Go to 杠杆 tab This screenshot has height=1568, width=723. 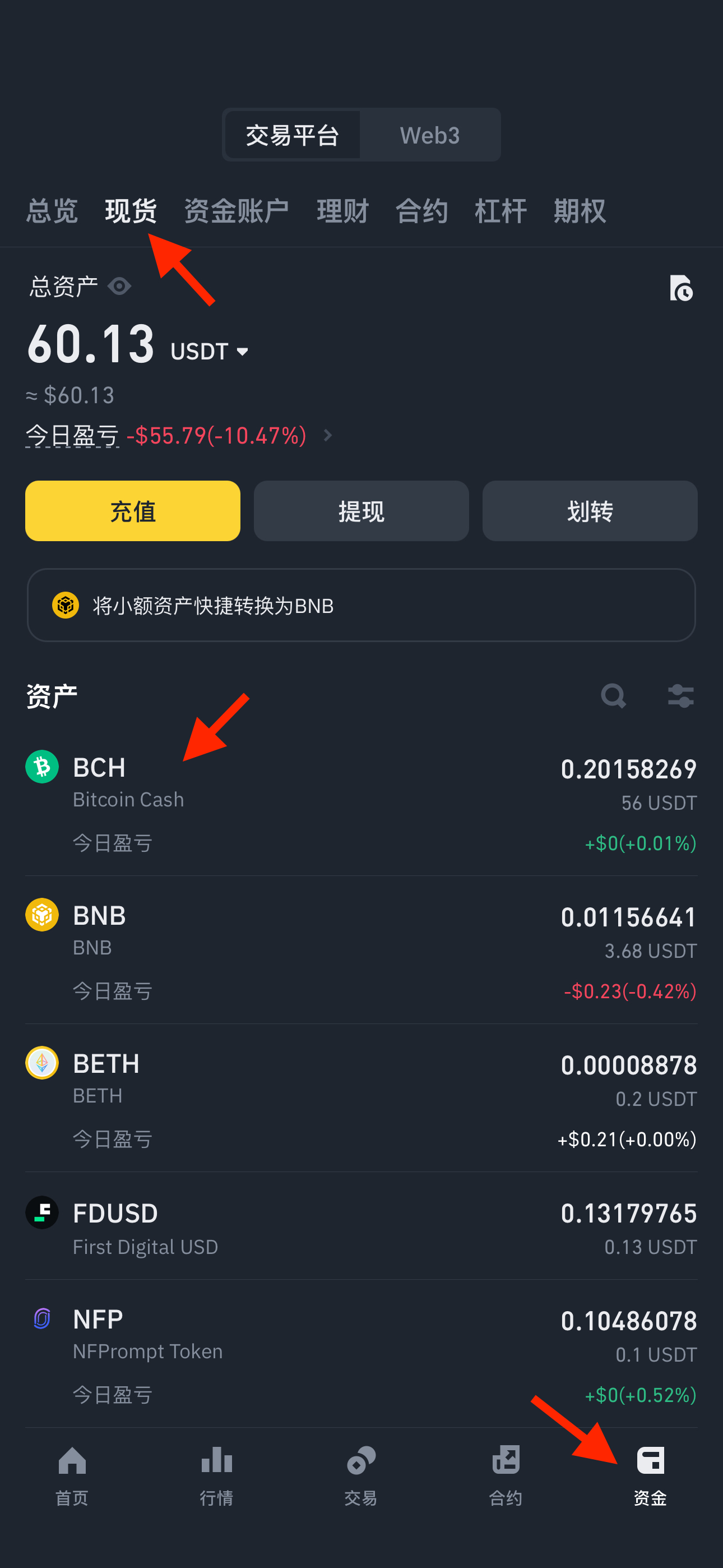[500, 211]
